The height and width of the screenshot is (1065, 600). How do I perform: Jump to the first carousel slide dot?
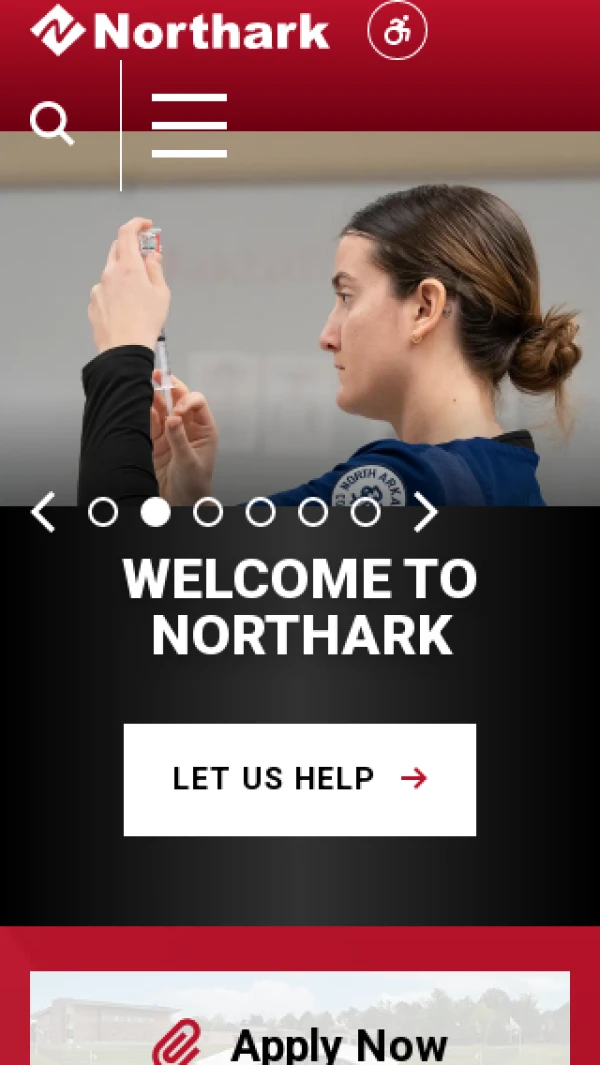click(x=102, y=512)
